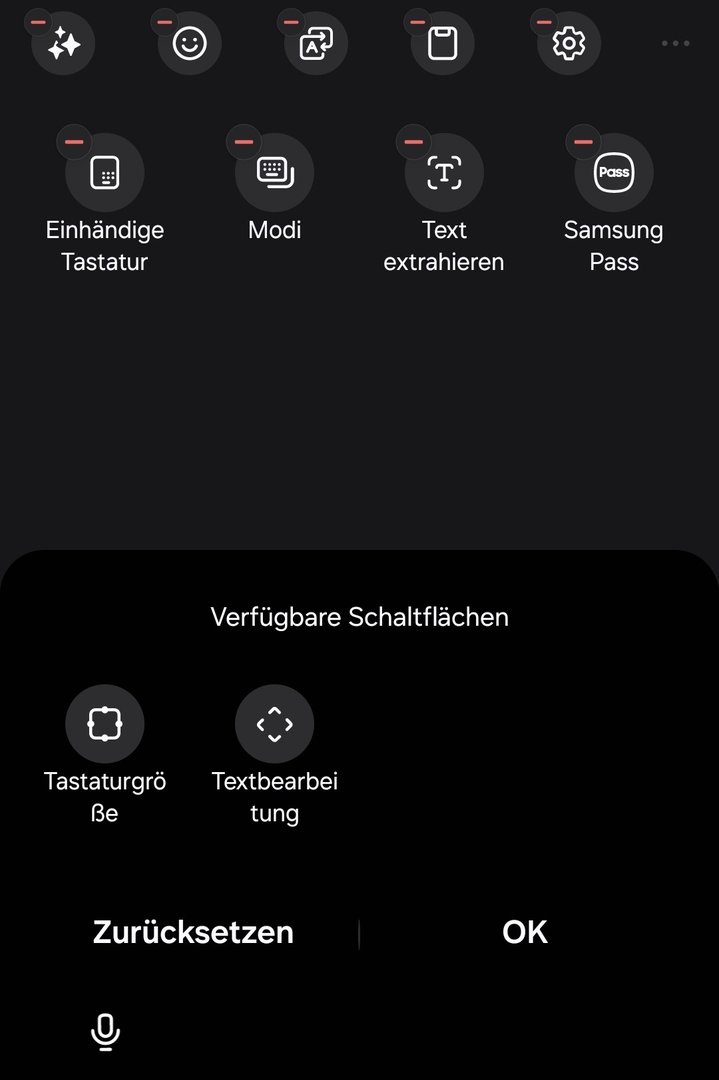The height and width of the screenshot is (1080, 719).
Task: Select the Einhändige Tastatur button
Action: [x=105, y=173]
